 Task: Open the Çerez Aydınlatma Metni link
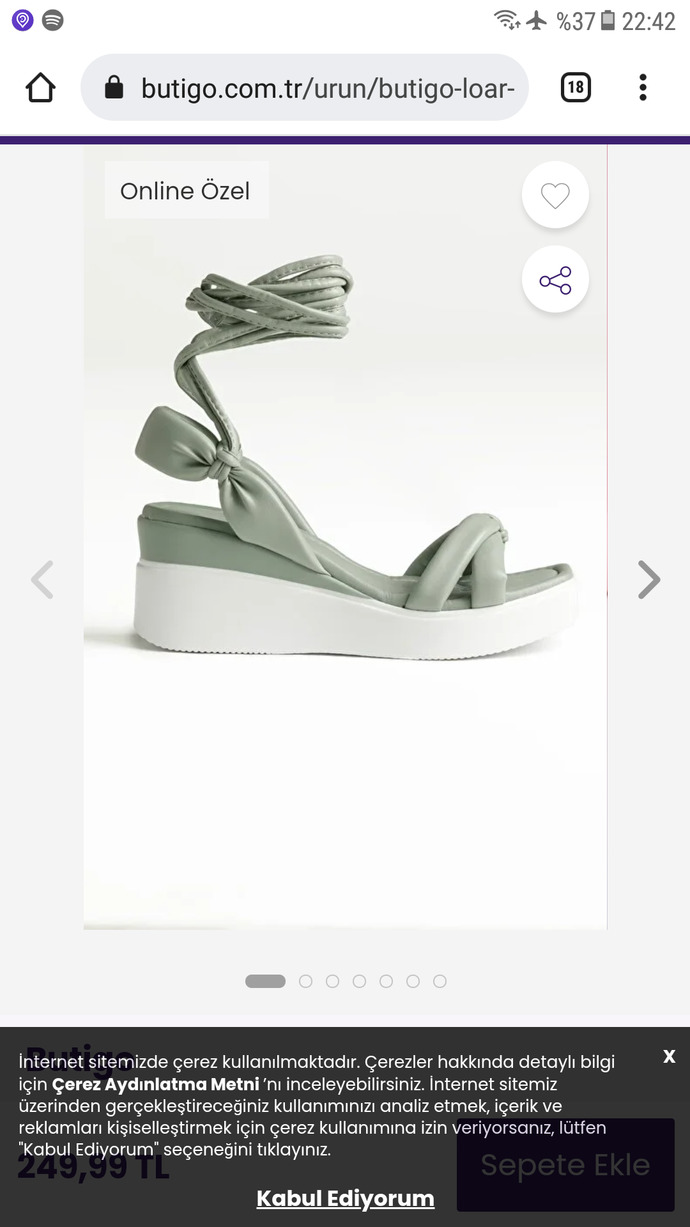point(155,1084)
